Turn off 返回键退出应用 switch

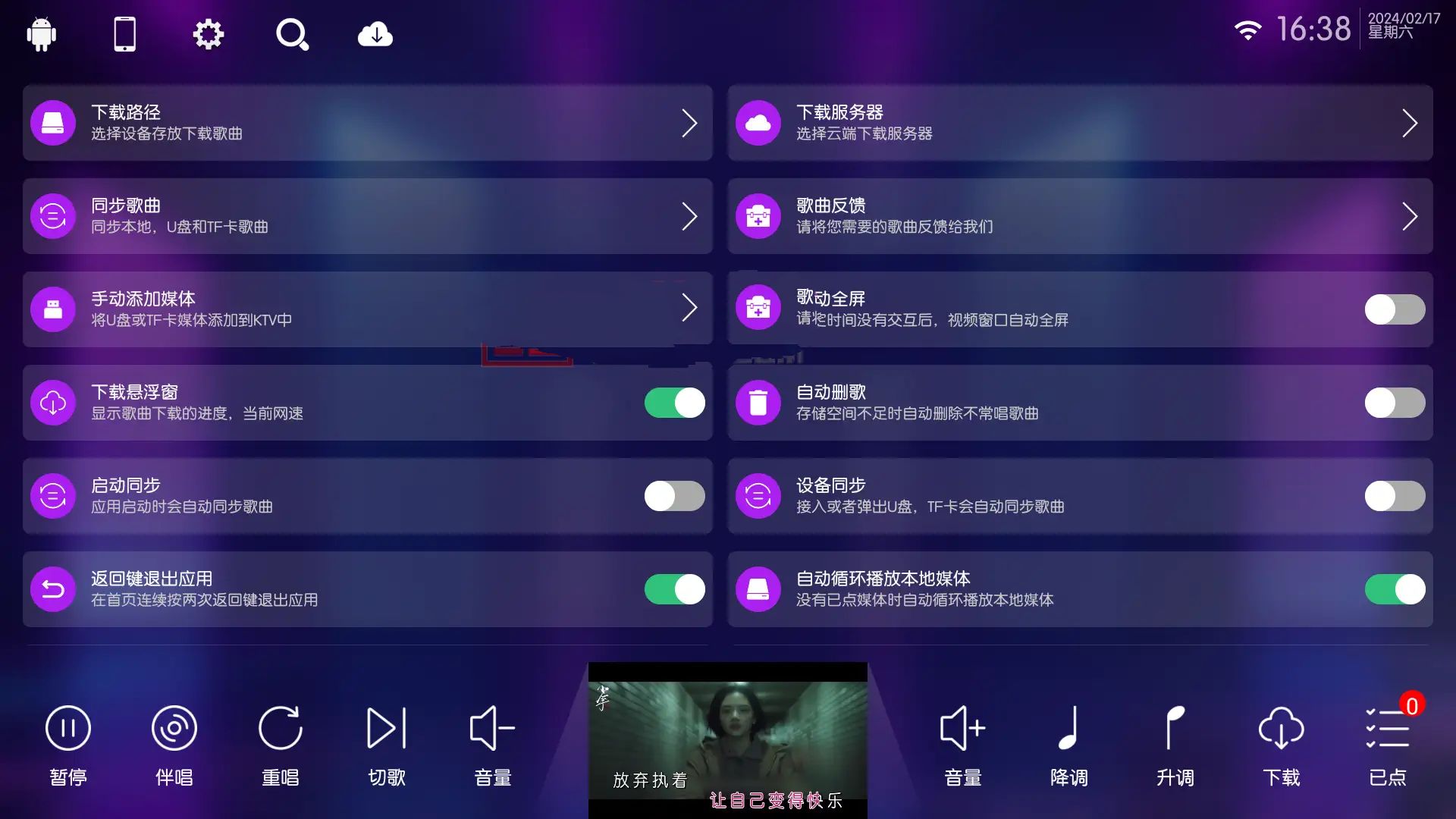[674, 589]
